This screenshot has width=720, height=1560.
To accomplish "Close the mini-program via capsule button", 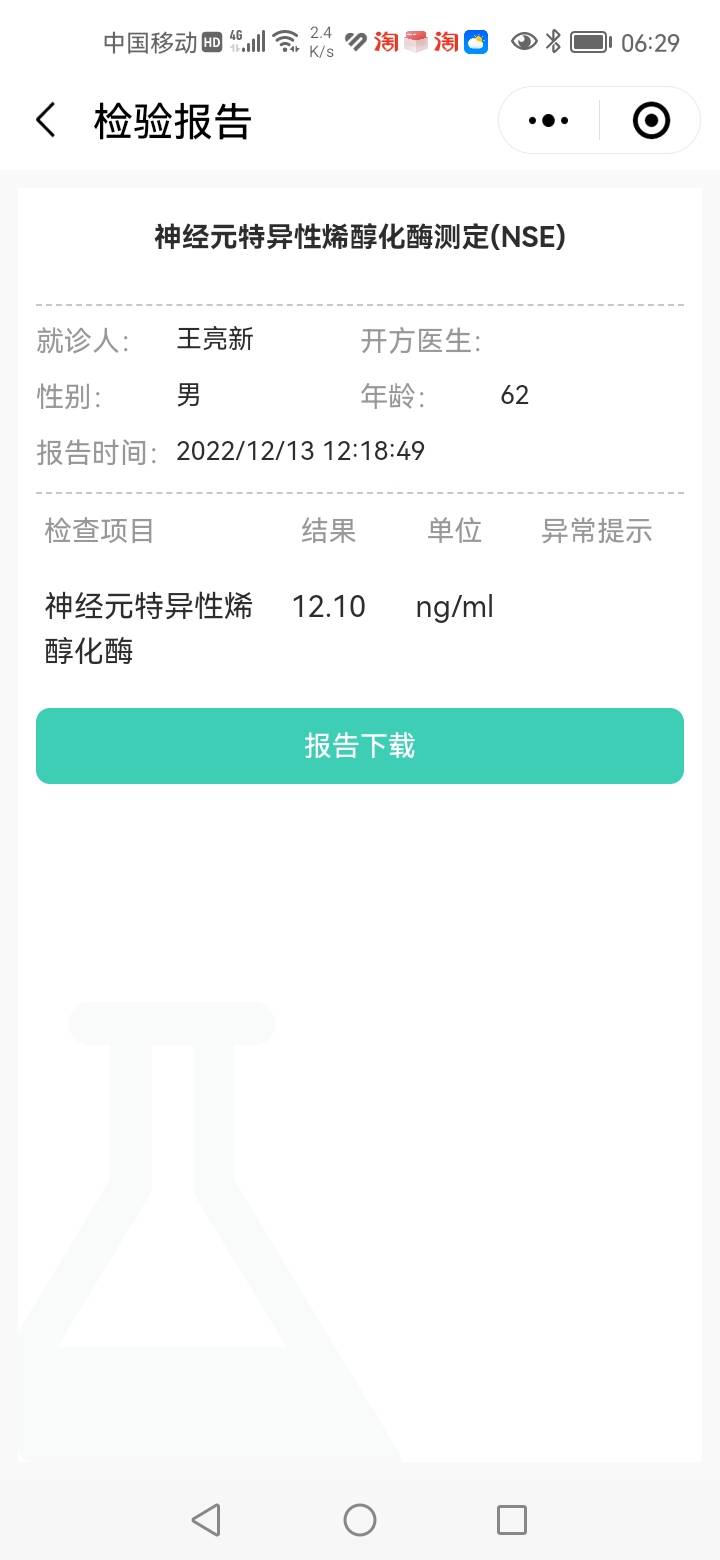I will click(649, 120).
